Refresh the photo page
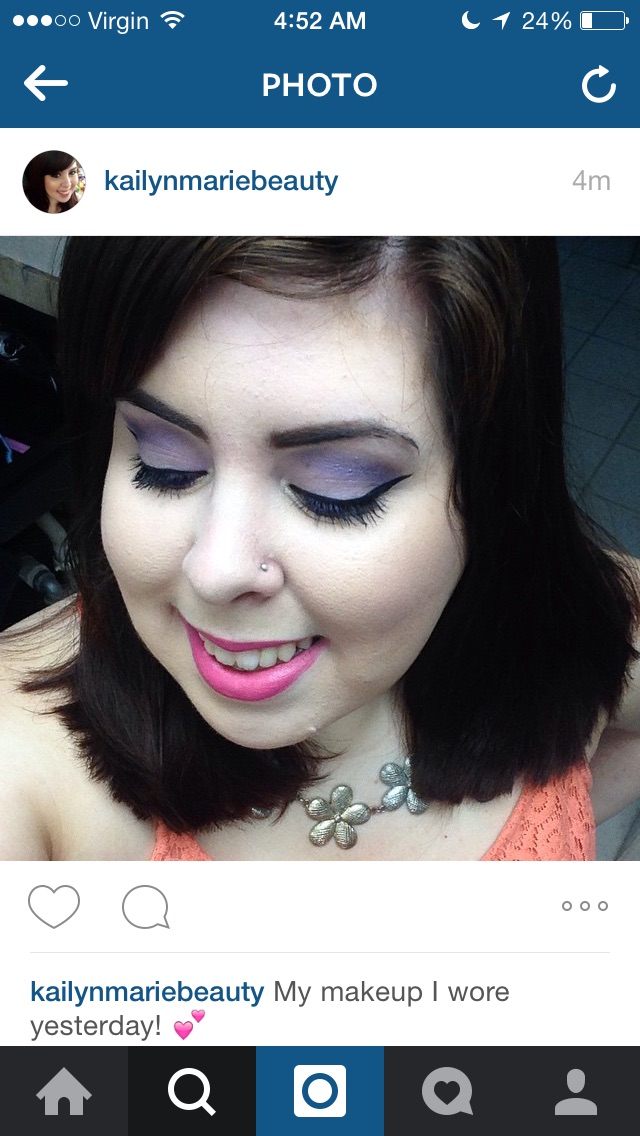This screenshot has height=1136, width=640. click(599, 85)
